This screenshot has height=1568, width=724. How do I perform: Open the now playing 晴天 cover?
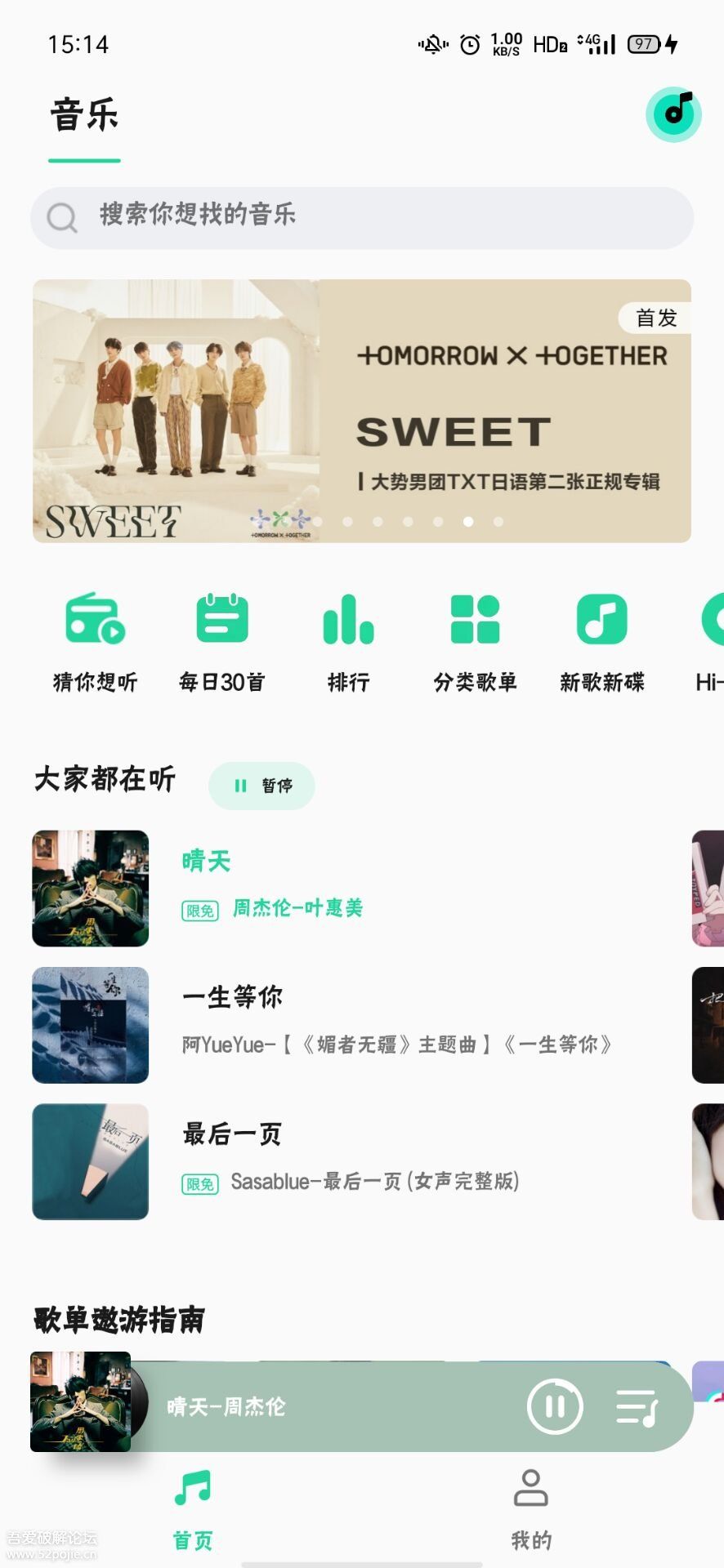click(80, 1401)
